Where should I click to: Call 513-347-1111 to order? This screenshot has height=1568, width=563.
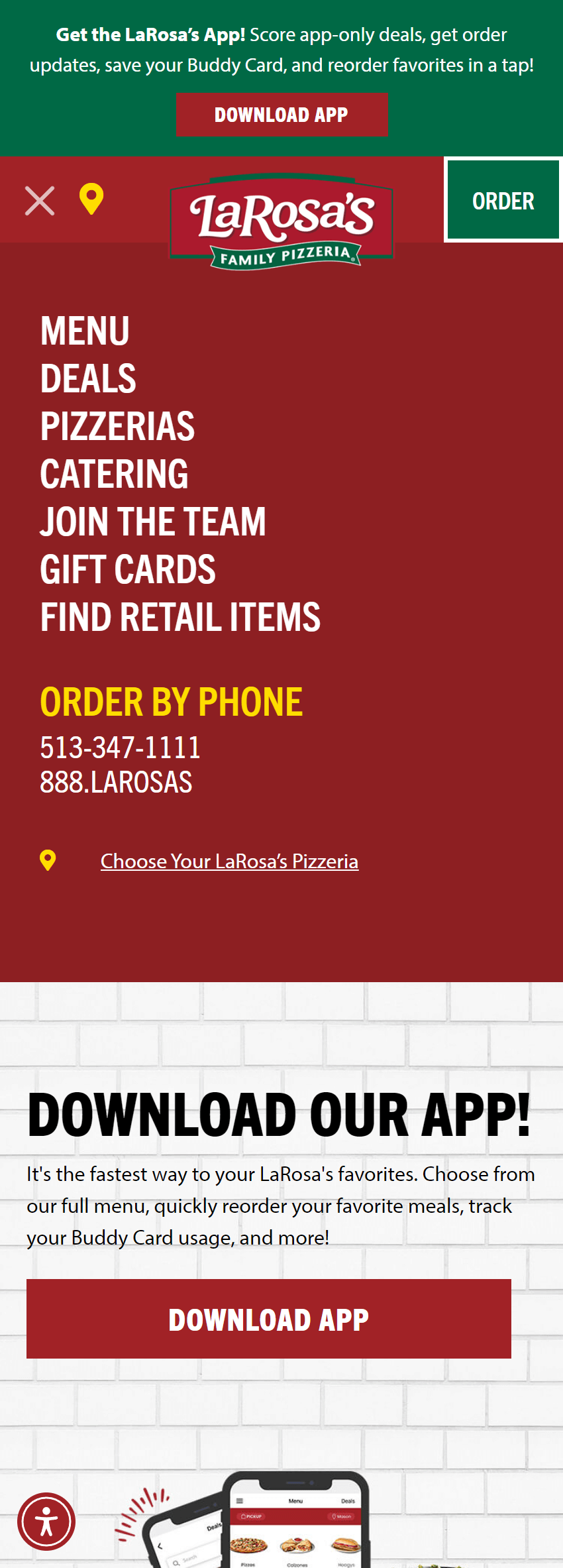click(120, 748)
